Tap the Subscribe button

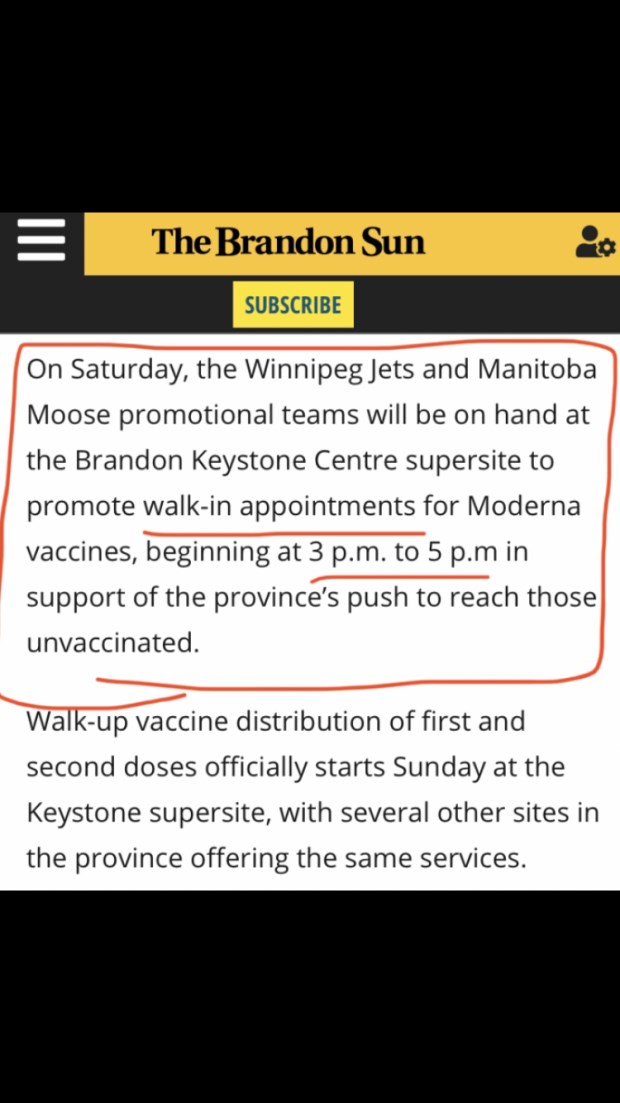293,305
